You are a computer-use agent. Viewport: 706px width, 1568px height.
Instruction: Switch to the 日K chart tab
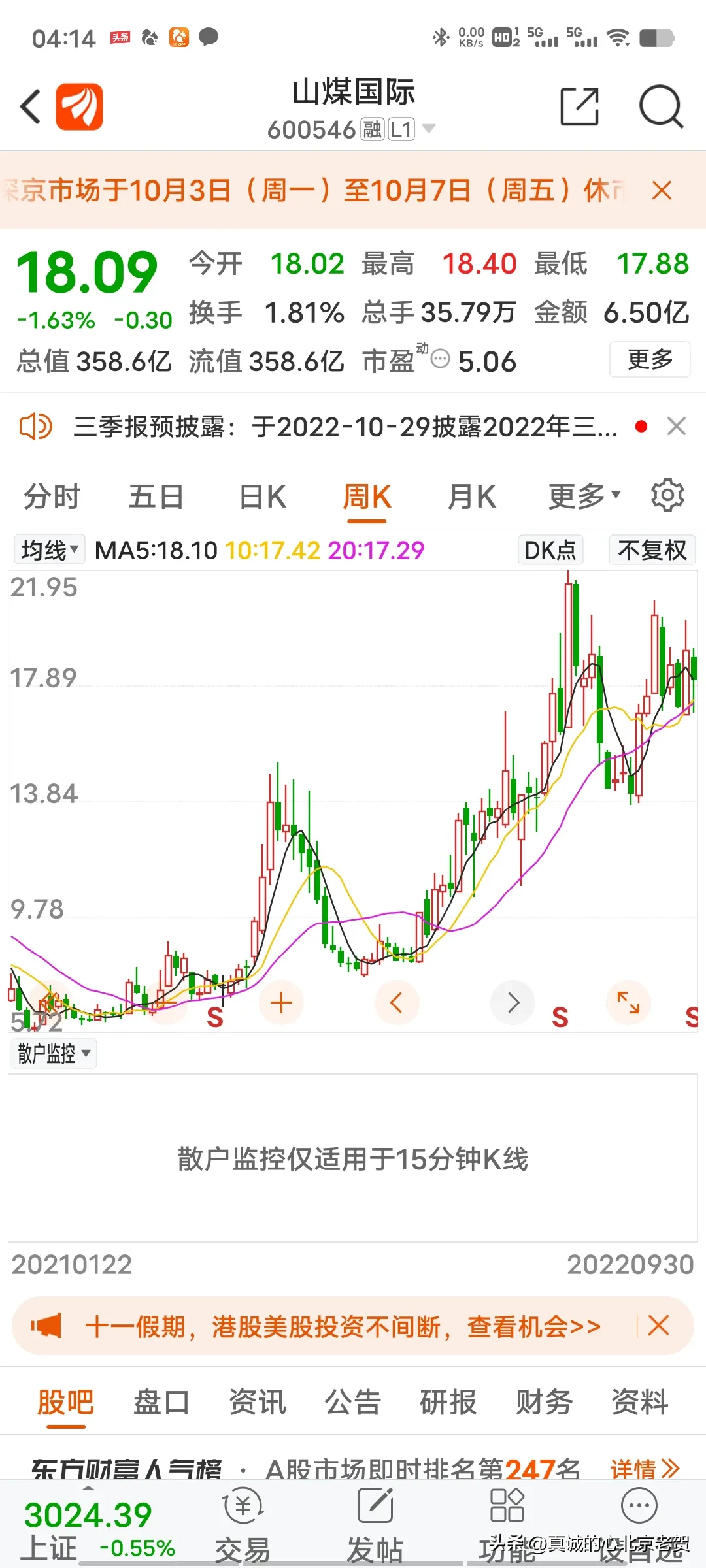263,497
